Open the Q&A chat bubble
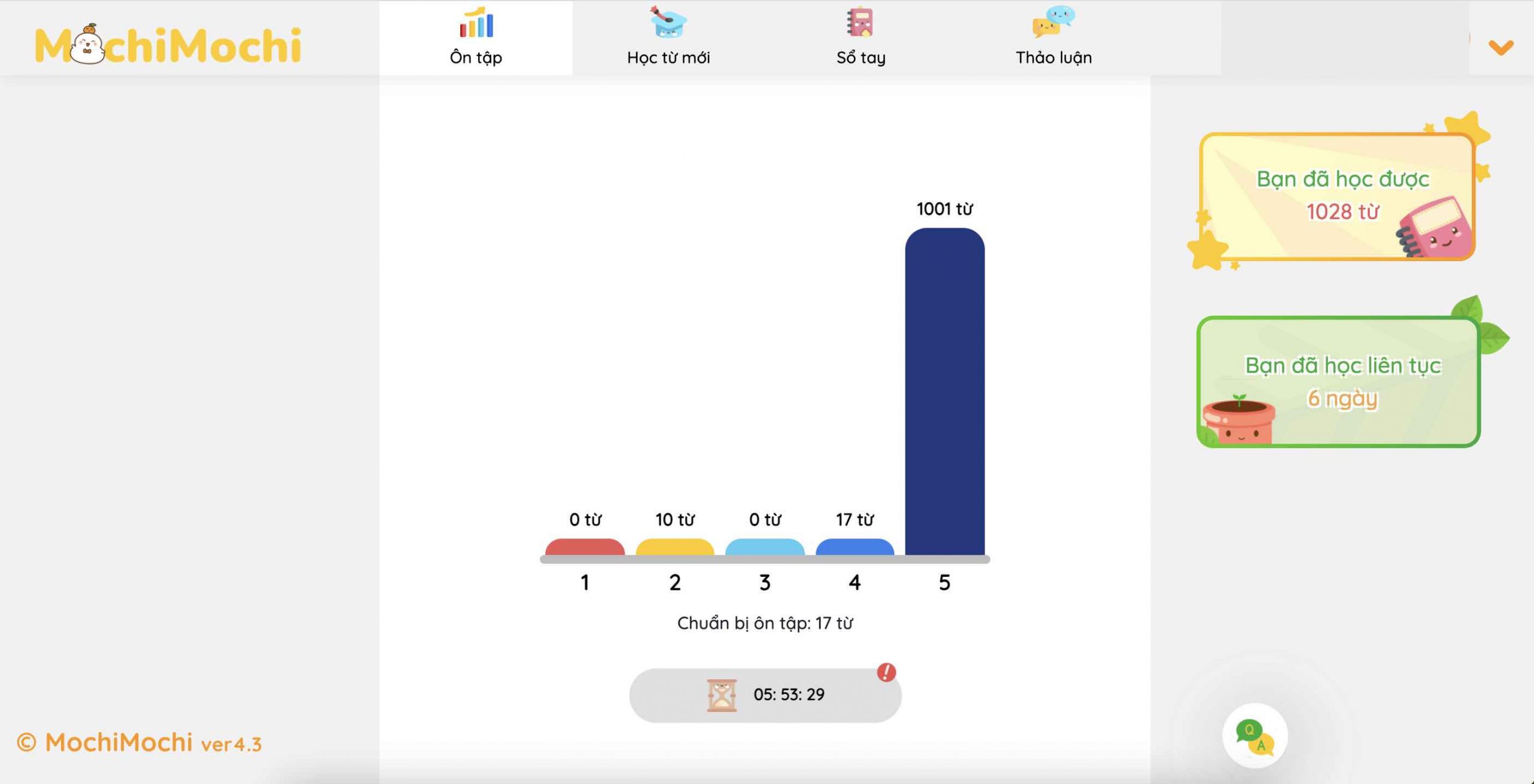Viewport: 1534px width, 784px height. [x=1255, y=735]
